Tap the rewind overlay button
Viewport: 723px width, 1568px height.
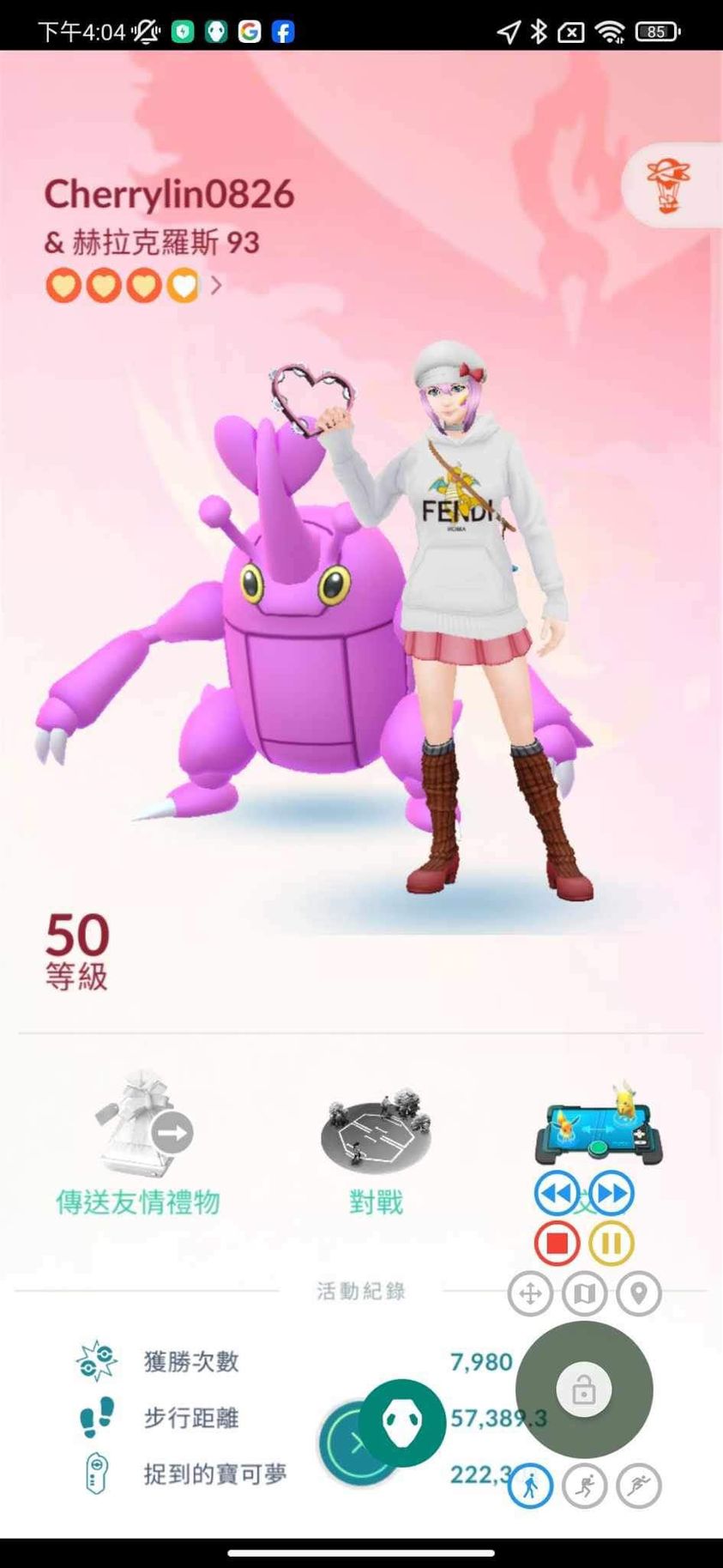click(x=557, y=1194)
